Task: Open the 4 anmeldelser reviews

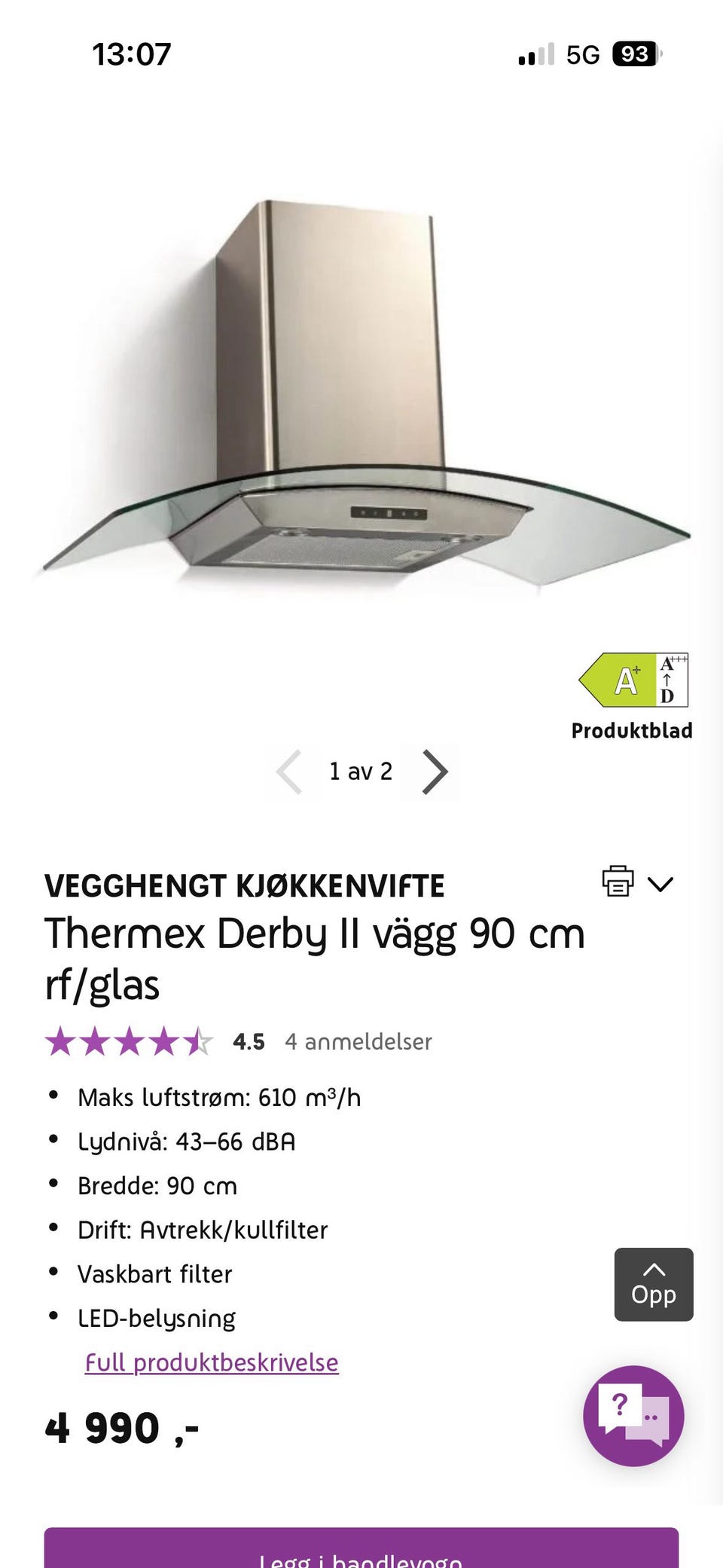Action: point(358,1042)
